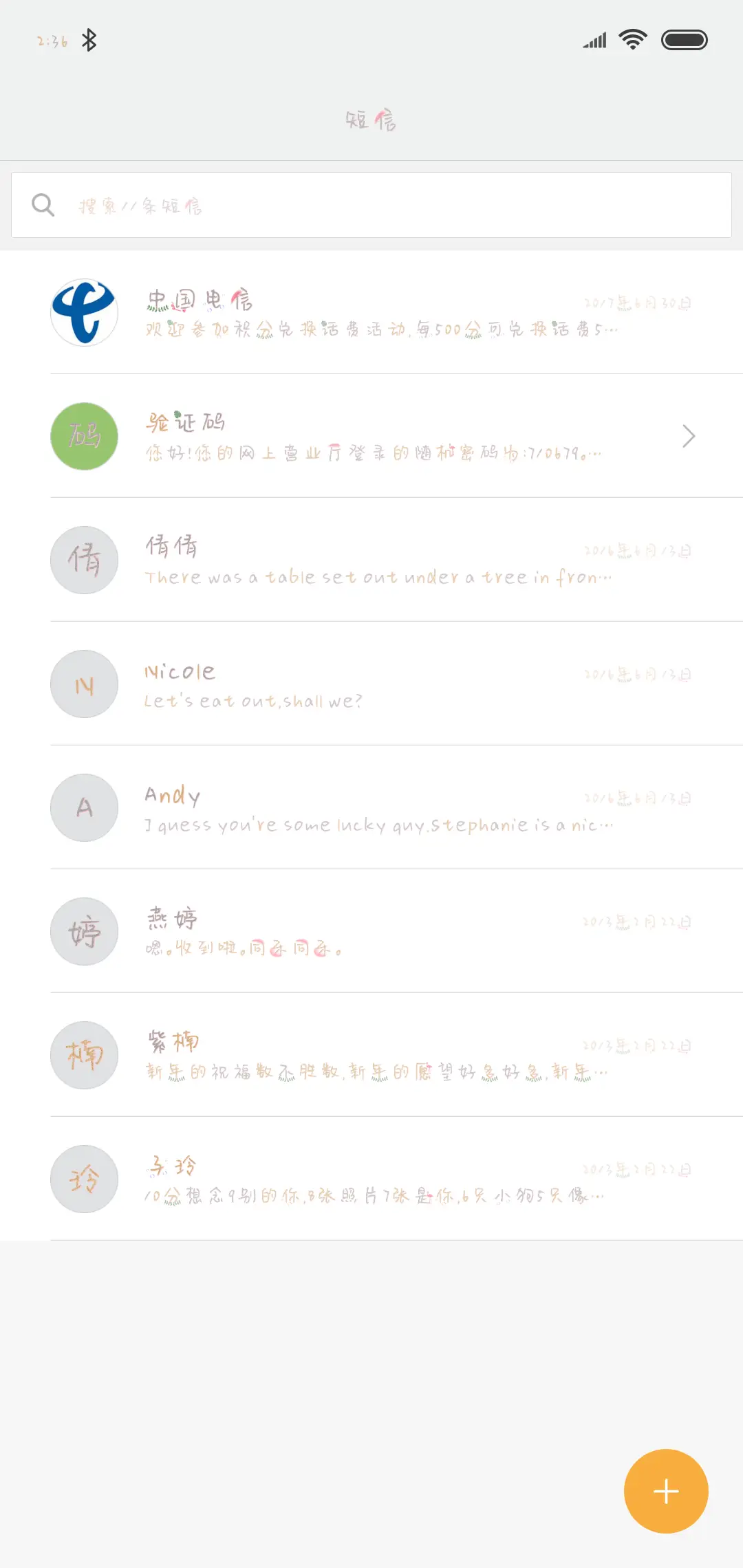The width and height of the screenshot is (743, 1568).
Task: Tap the green 验证码 avatar icon
Action: (x=84, y=436)
